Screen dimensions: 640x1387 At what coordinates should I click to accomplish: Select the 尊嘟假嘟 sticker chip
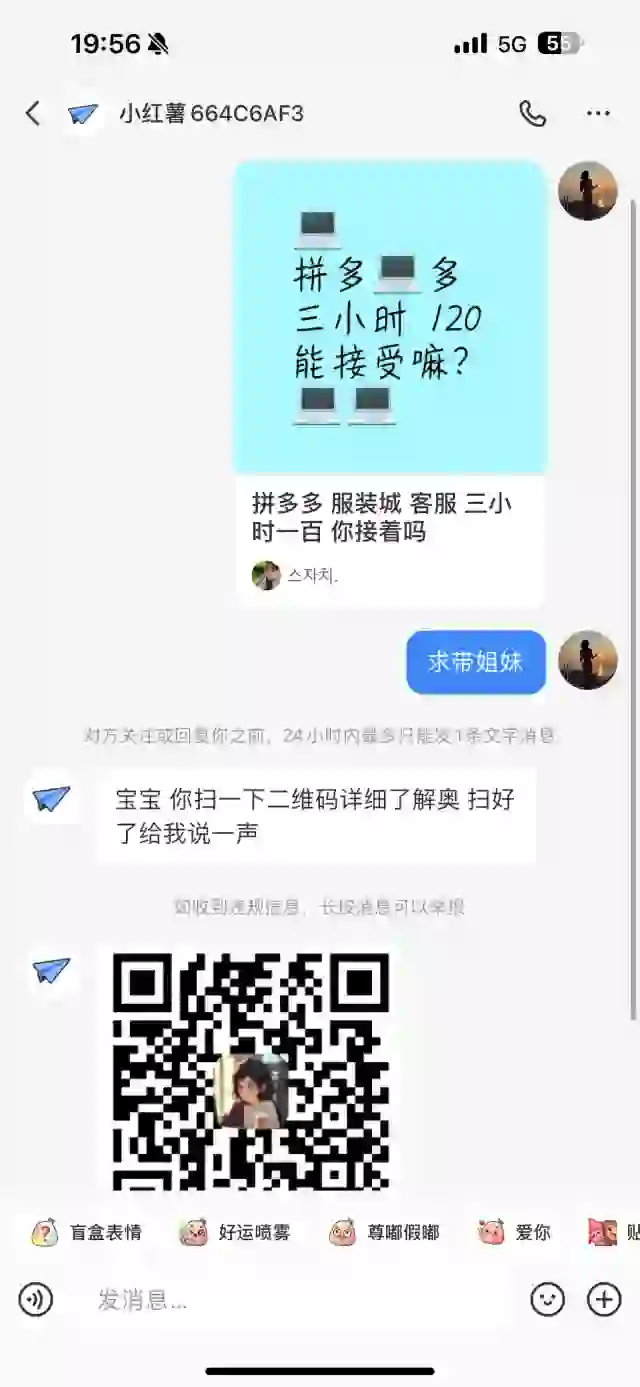click(x=385, y=1232)
